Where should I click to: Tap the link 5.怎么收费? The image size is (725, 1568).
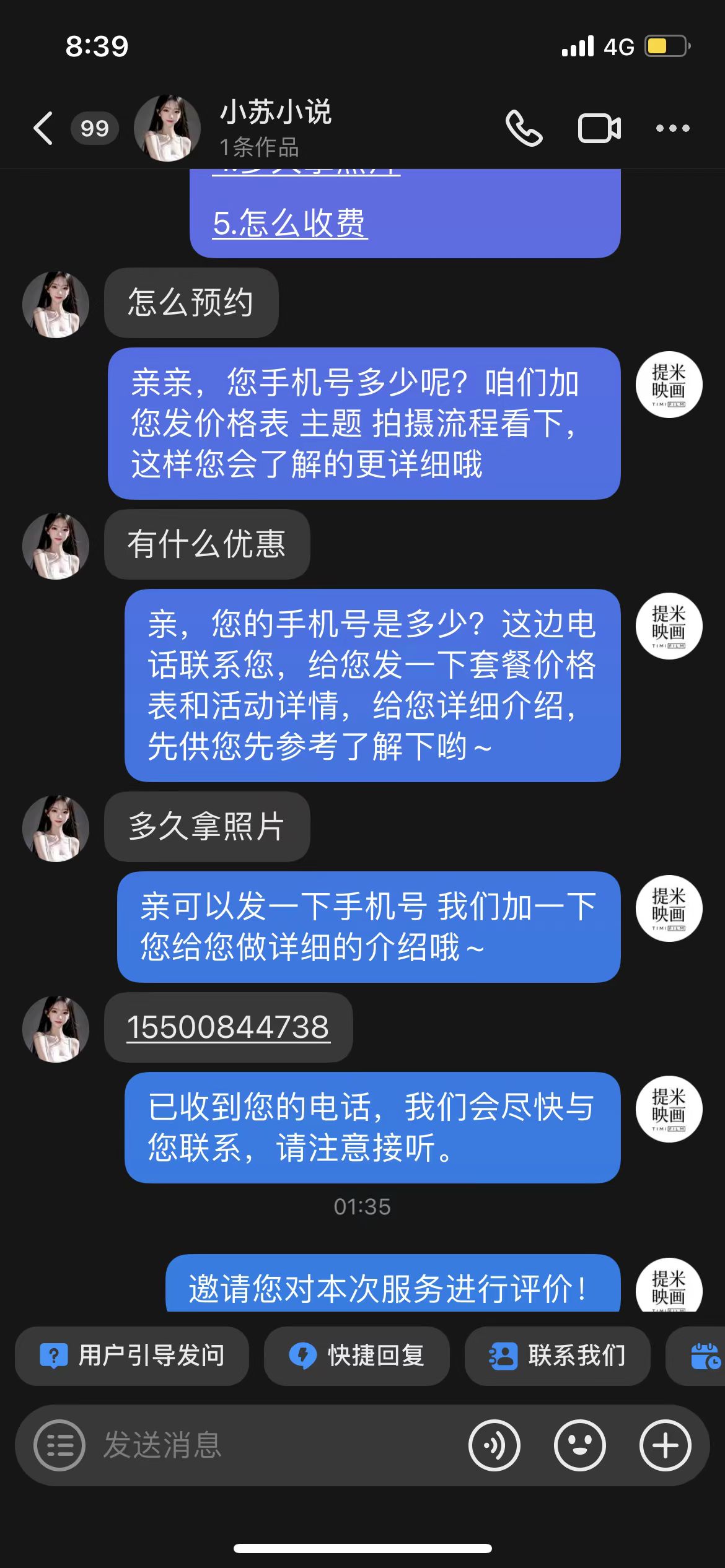pos(290,224)
